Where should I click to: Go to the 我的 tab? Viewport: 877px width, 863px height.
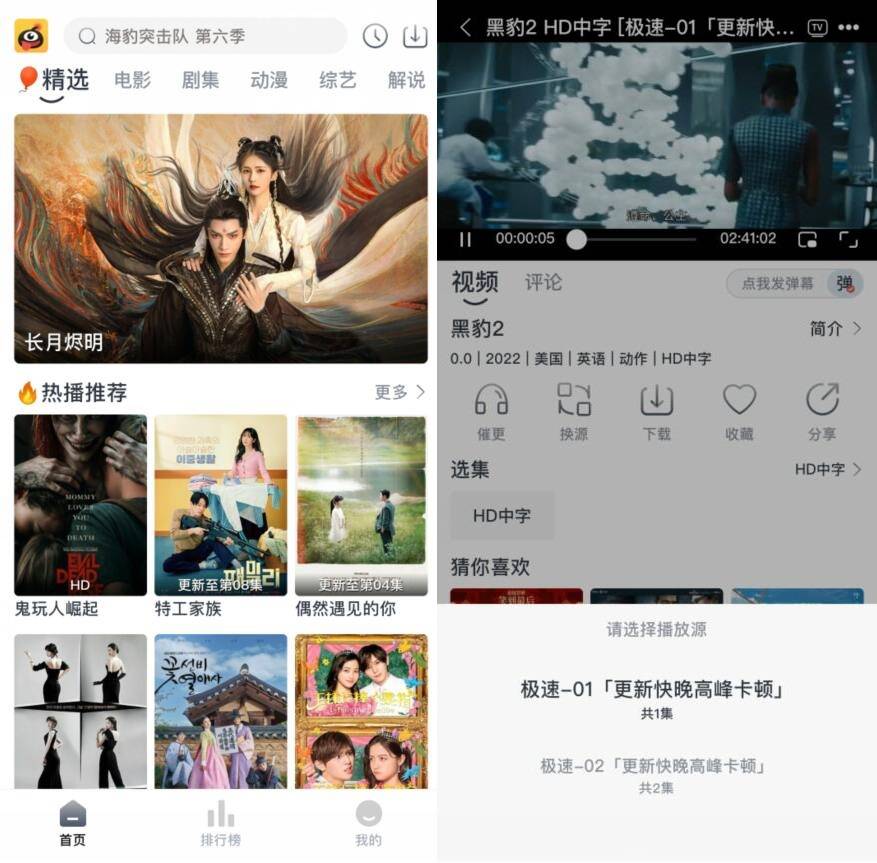(x=368, y=823)
